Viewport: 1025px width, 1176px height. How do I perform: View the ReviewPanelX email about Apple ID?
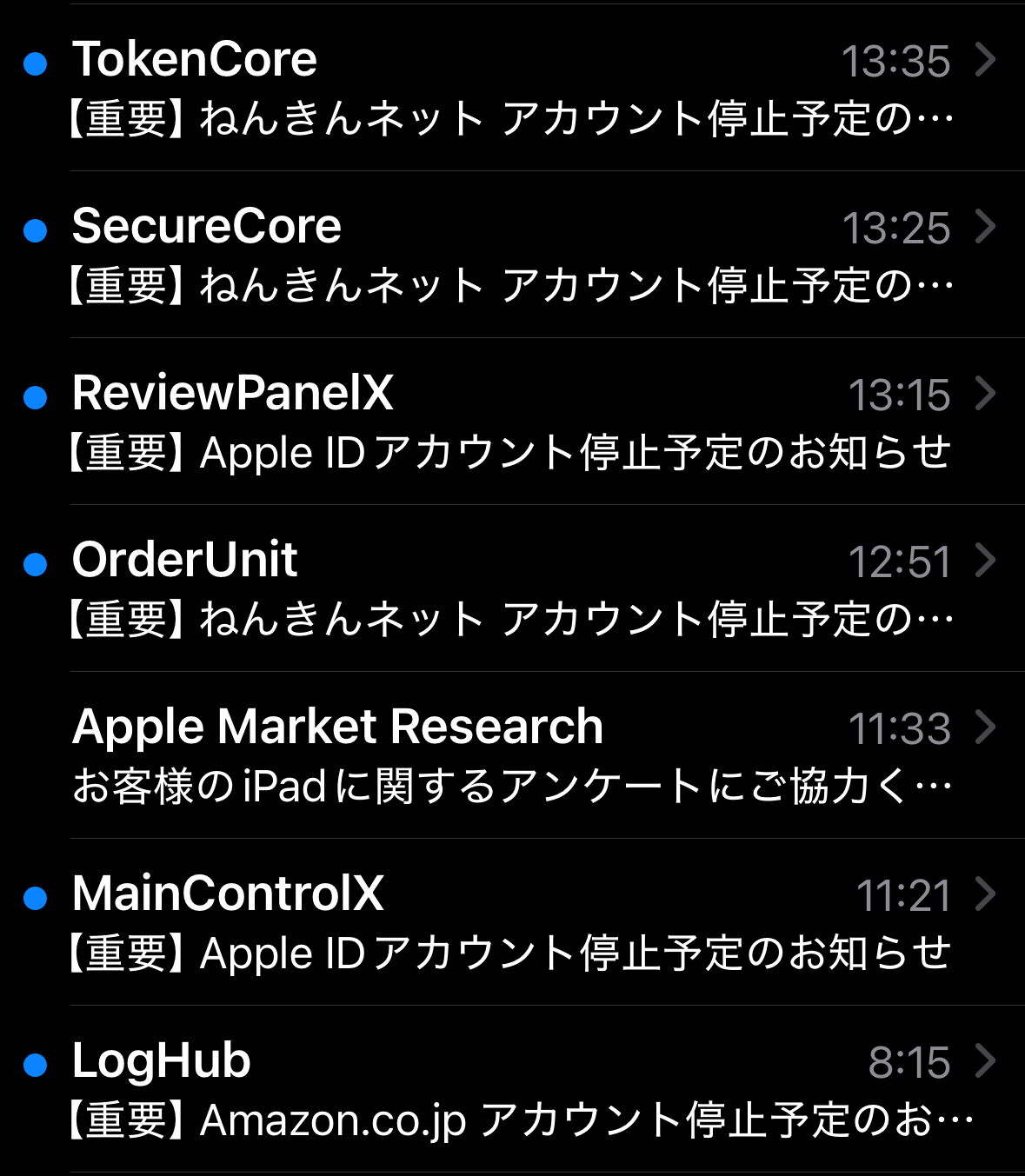[x=512, y=422]
